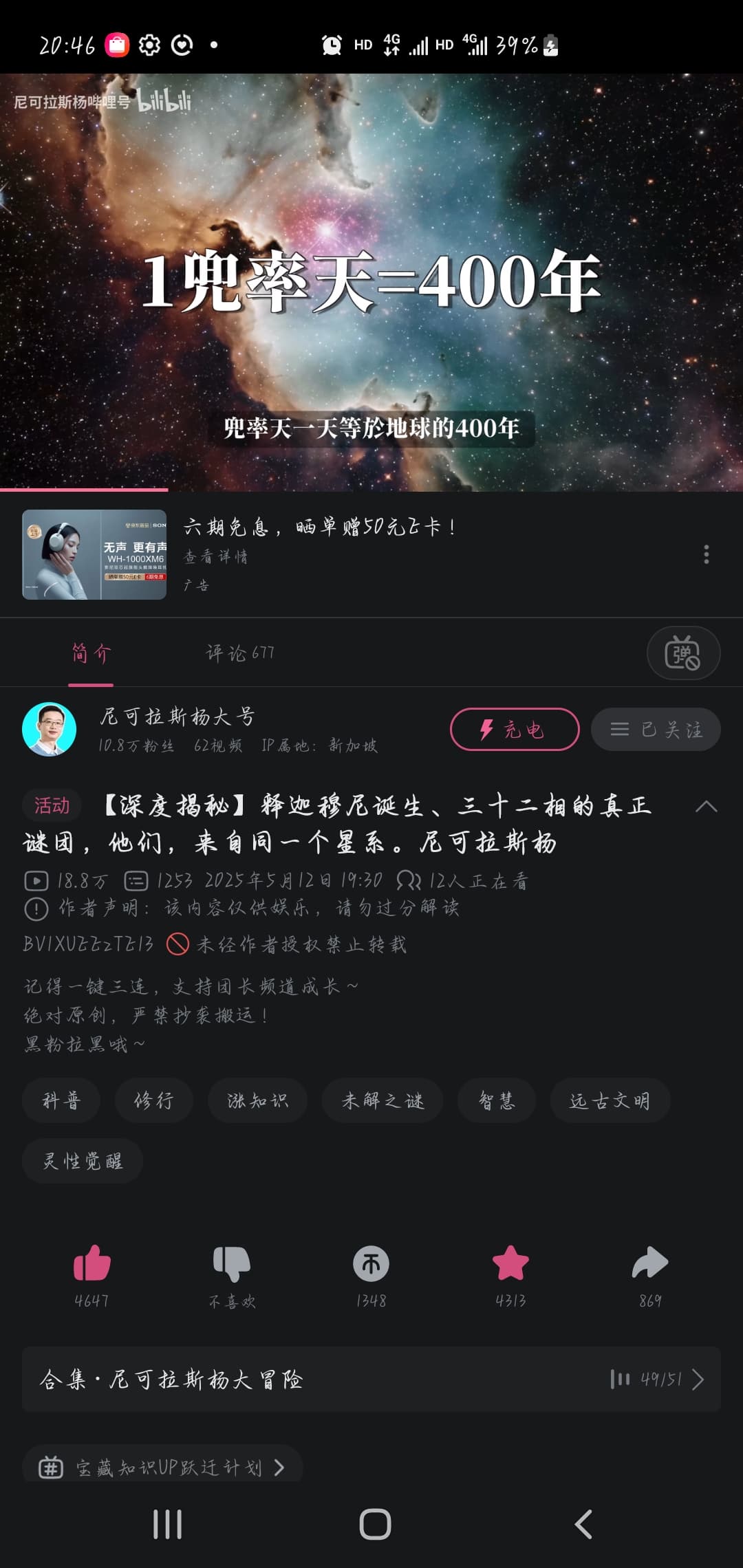Switch to the 评论 677 tab
This screenshot has width=743, height=1568.
click(240, 653)
